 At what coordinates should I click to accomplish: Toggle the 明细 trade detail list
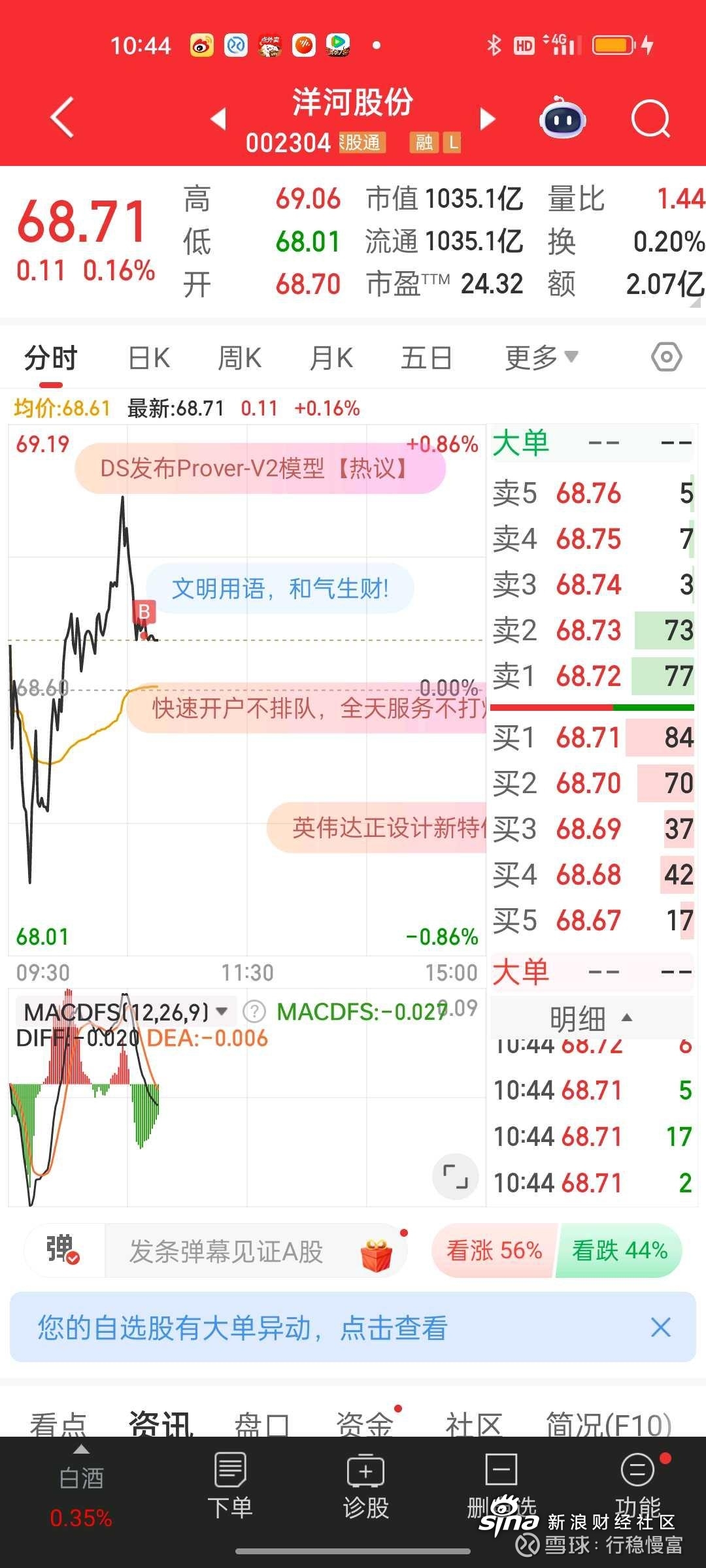592,1018
